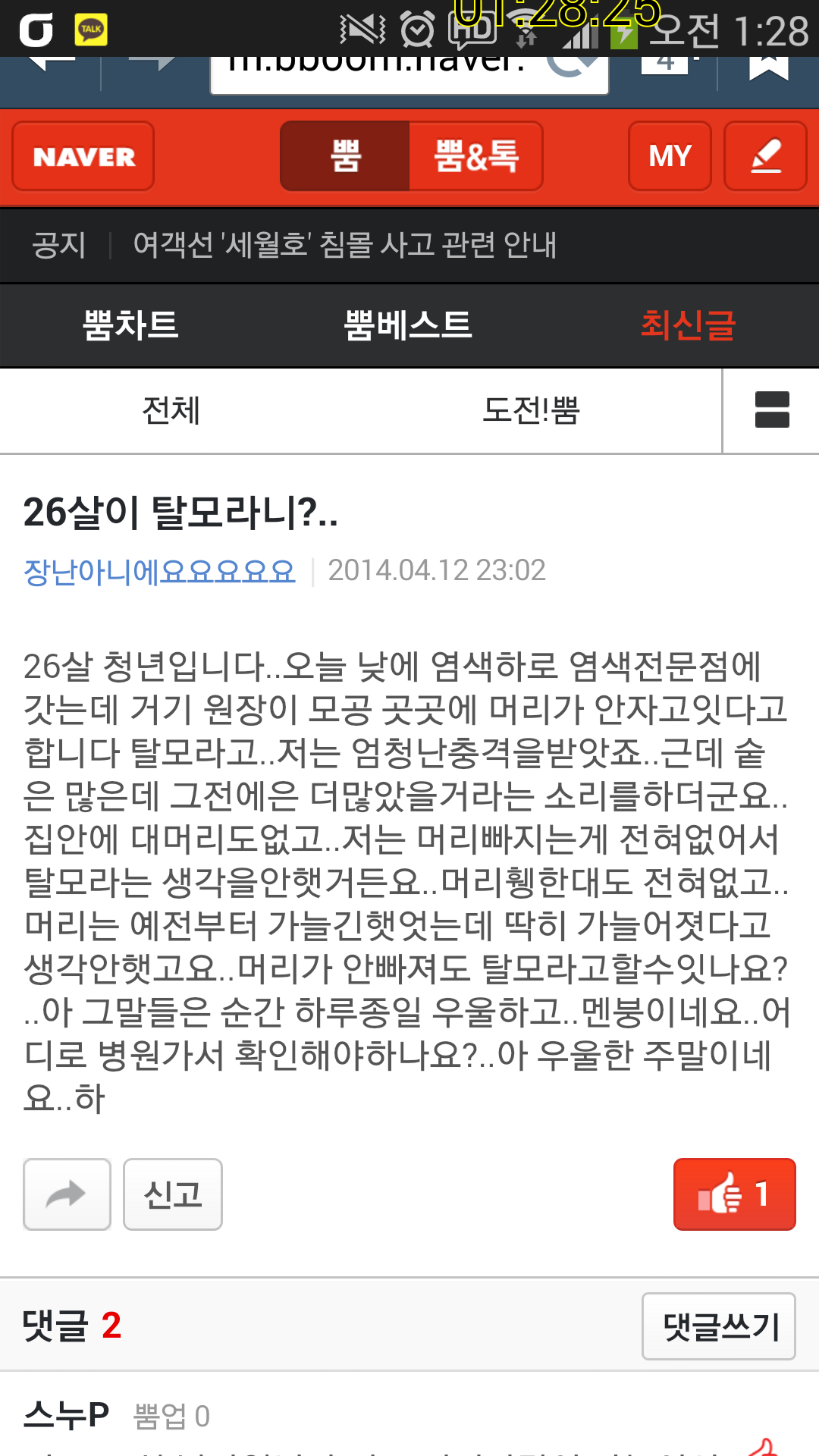Open the Sewol ferry notice link
819x1456 pixels.
coord(345,245)
